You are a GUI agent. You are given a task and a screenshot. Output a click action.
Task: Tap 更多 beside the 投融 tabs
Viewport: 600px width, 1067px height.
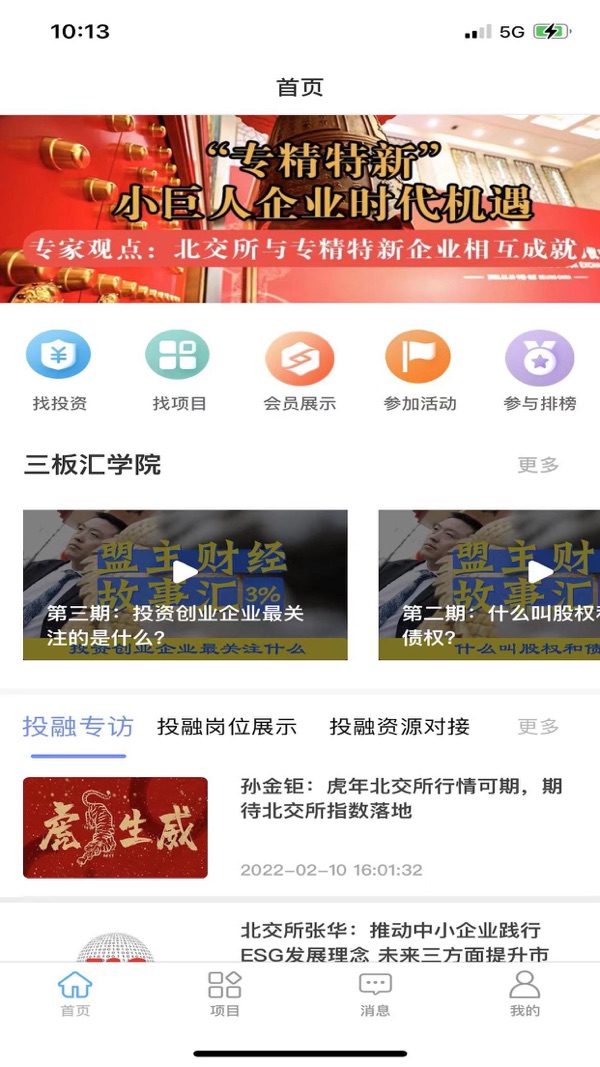[538, 727]
